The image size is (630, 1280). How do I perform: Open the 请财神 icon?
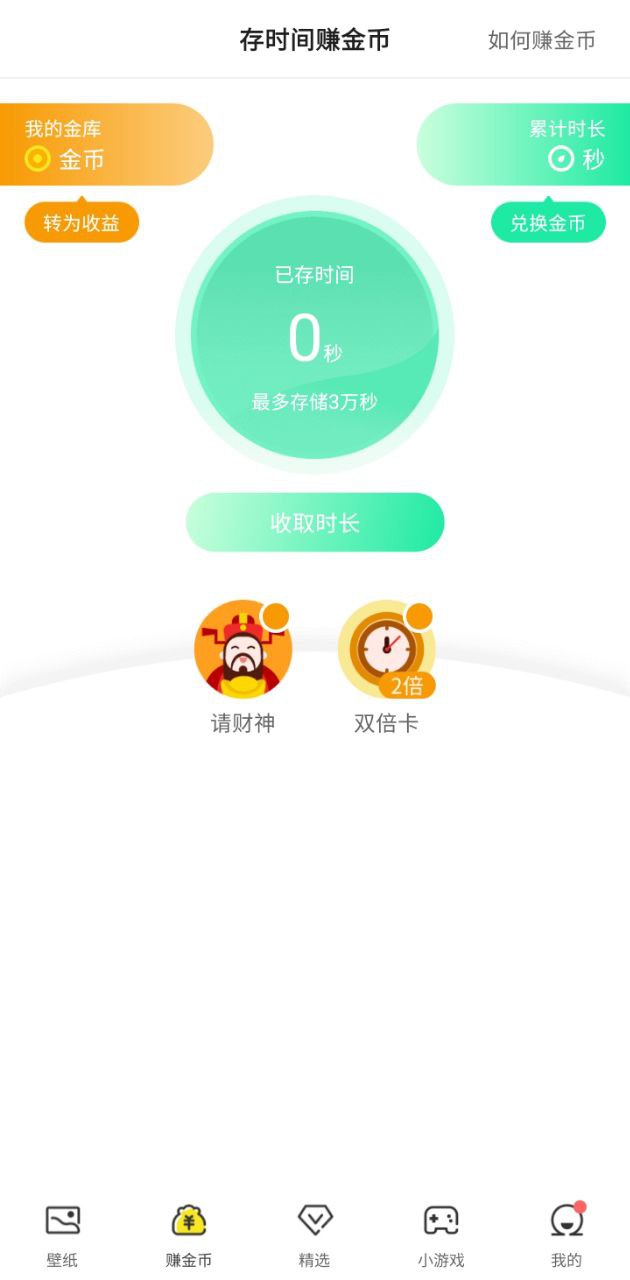[x=243, y=650]
